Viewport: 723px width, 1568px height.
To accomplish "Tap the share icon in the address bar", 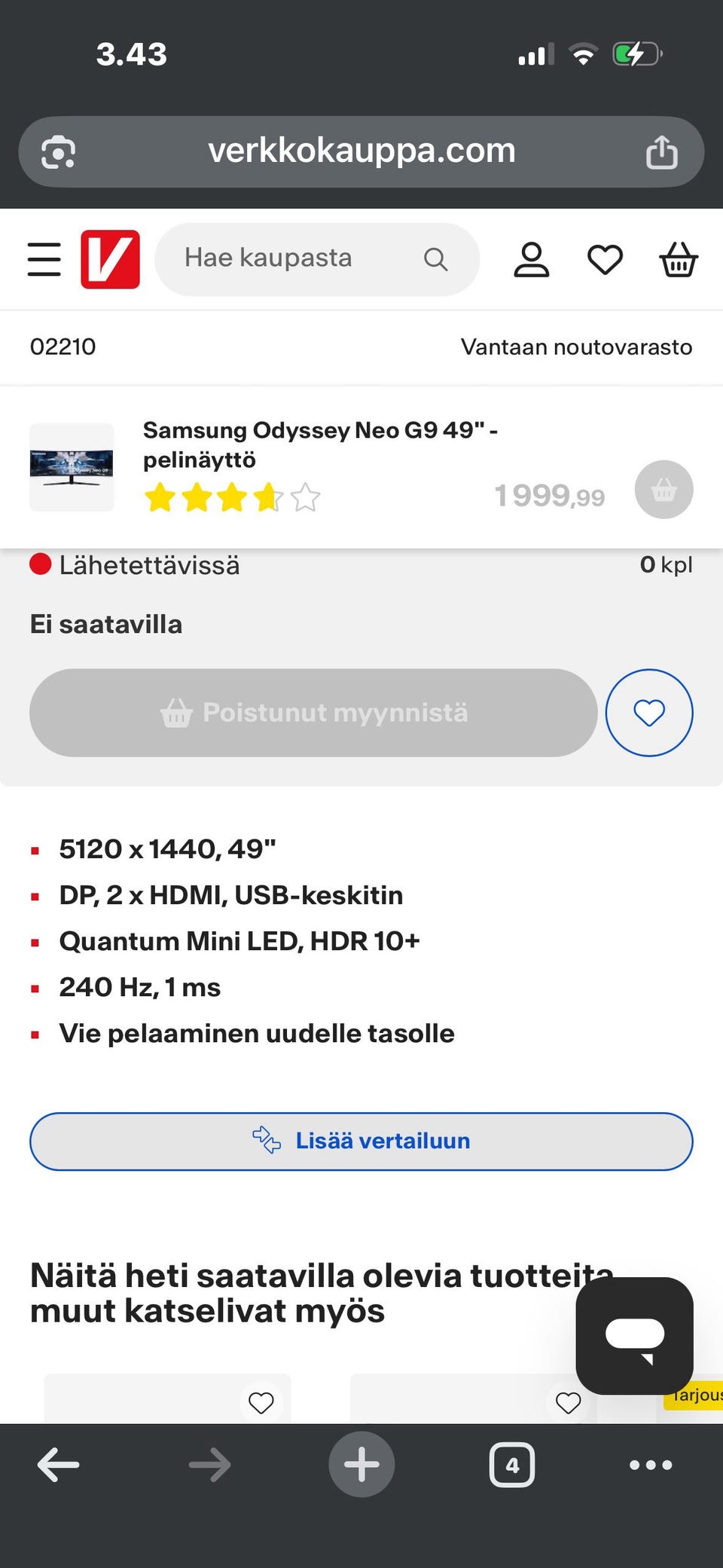I will tap(661, 151).
